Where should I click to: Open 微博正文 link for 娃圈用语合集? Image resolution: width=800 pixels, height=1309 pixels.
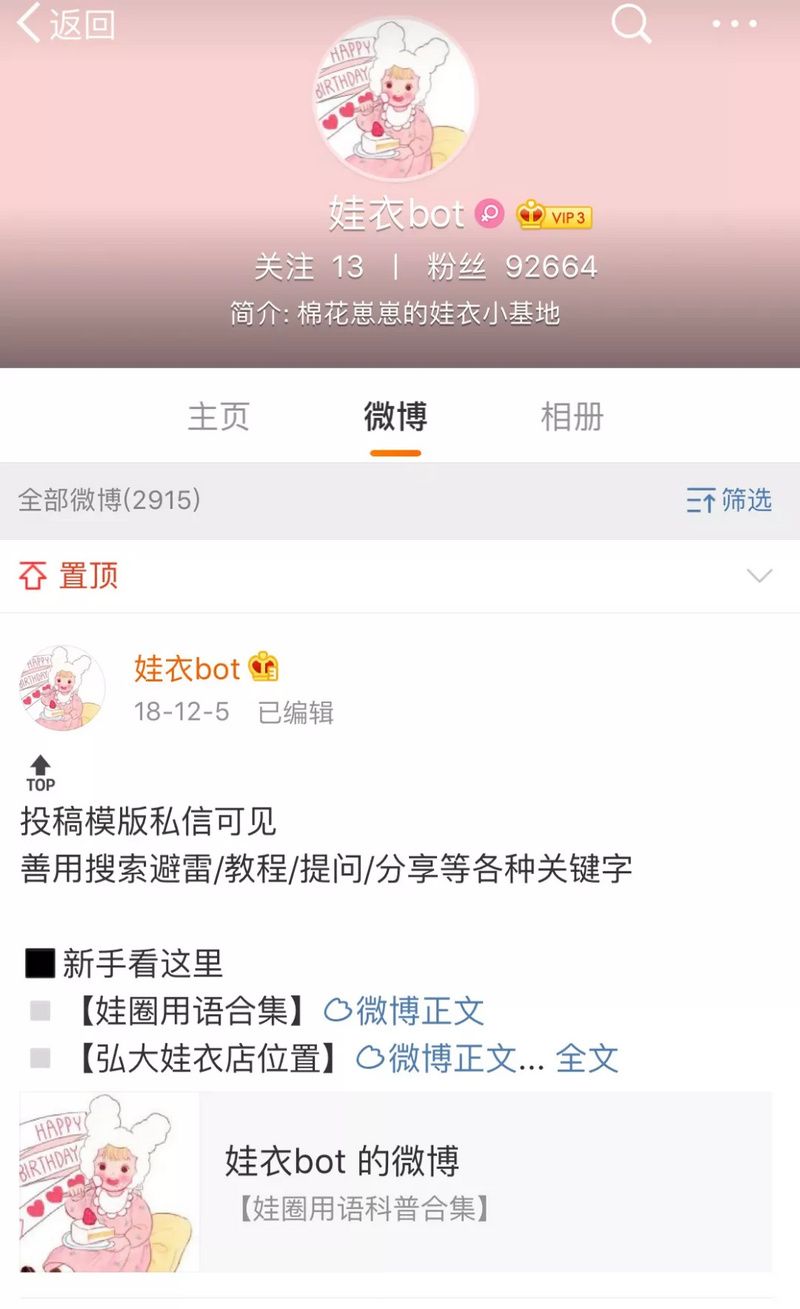click(x=405, y=1010)
